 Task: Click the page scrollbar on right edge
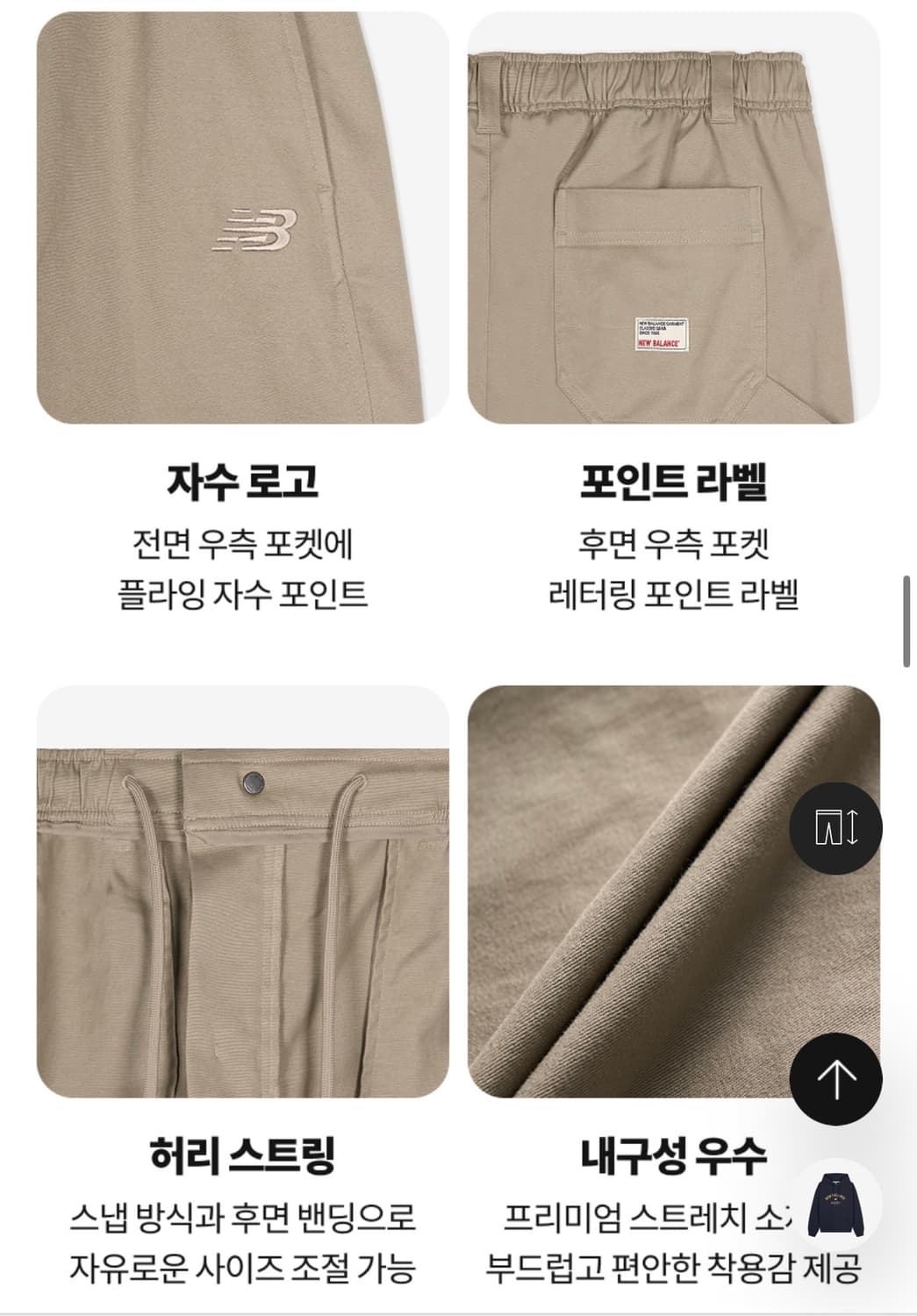tap(908, 614)
